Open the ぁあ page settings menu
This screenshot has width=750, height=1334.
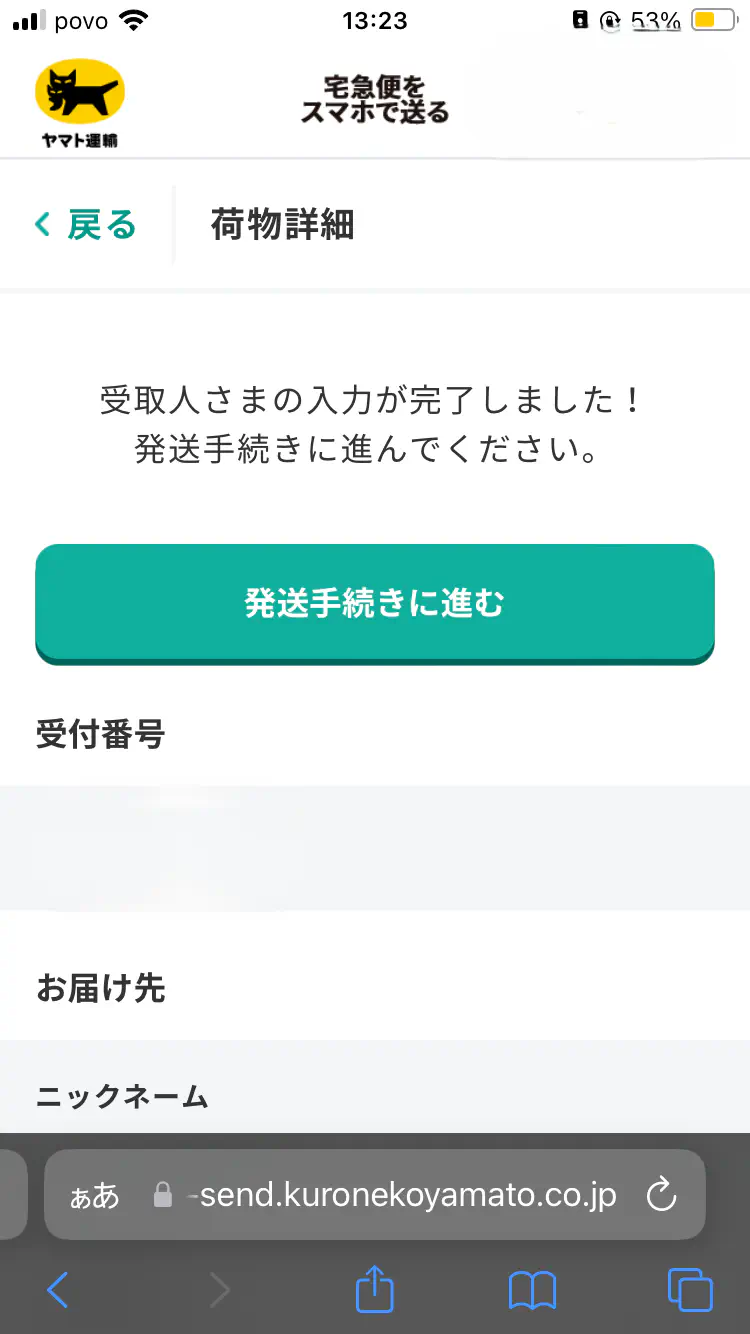94,1195
